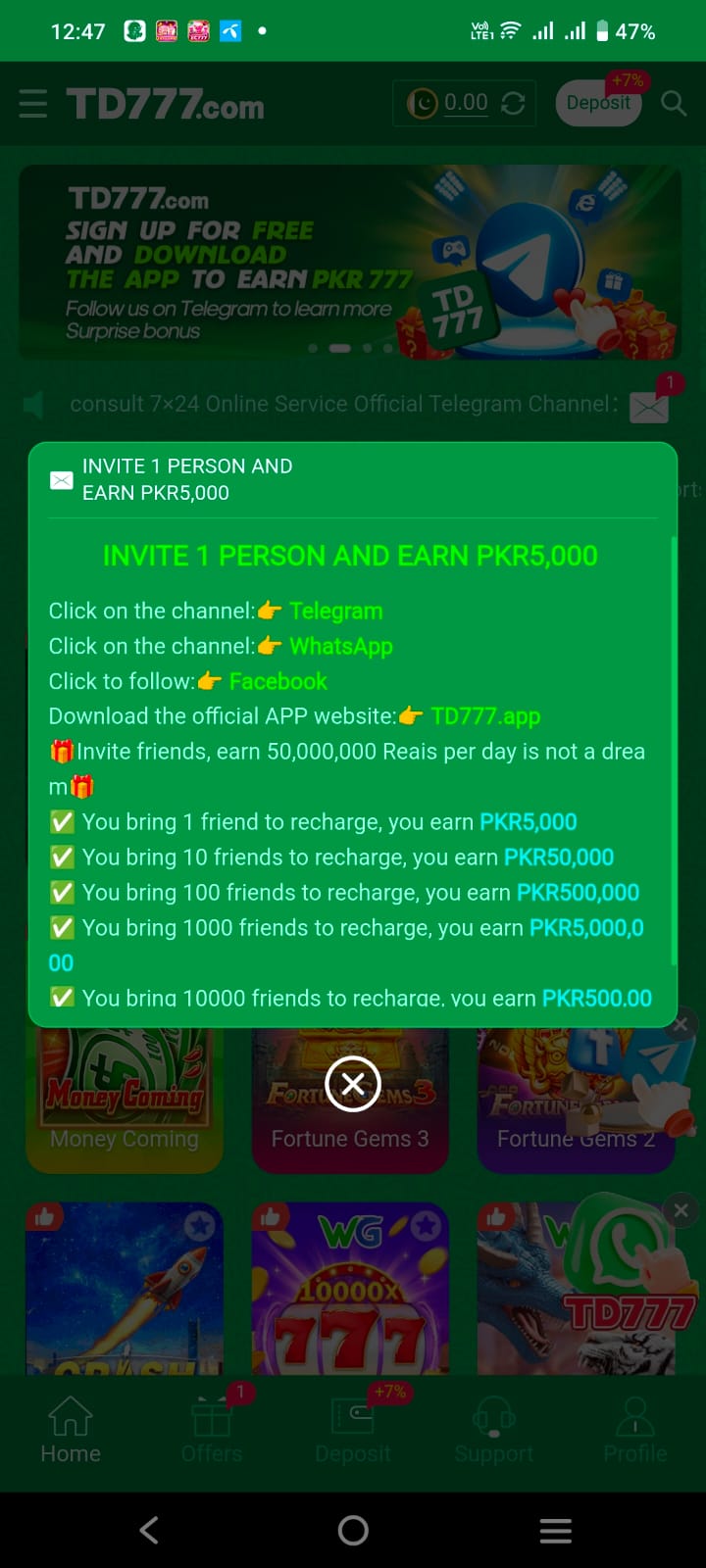This screenshot has width=706, height=1568.
Task: Switch to the Profile tab
Action: 635,1431
